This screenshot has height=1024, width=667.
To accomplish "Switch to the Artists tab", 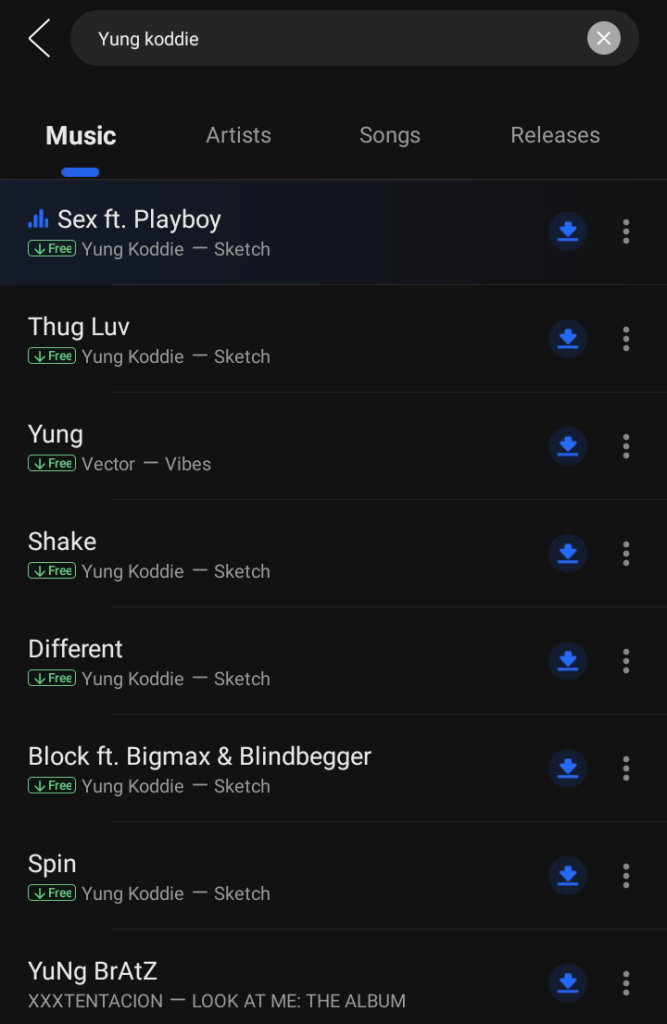I will coord(238,135).
